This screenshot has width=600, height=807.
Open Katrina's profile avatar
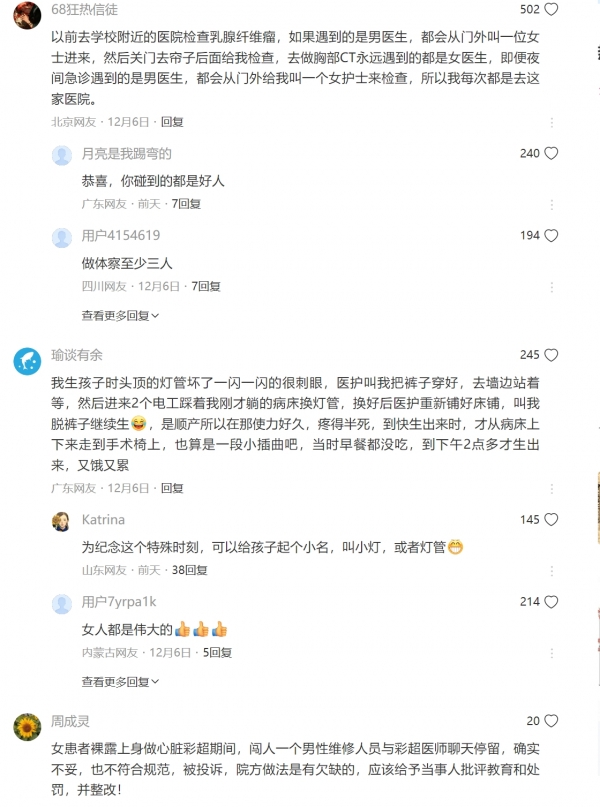pos(62,521)
